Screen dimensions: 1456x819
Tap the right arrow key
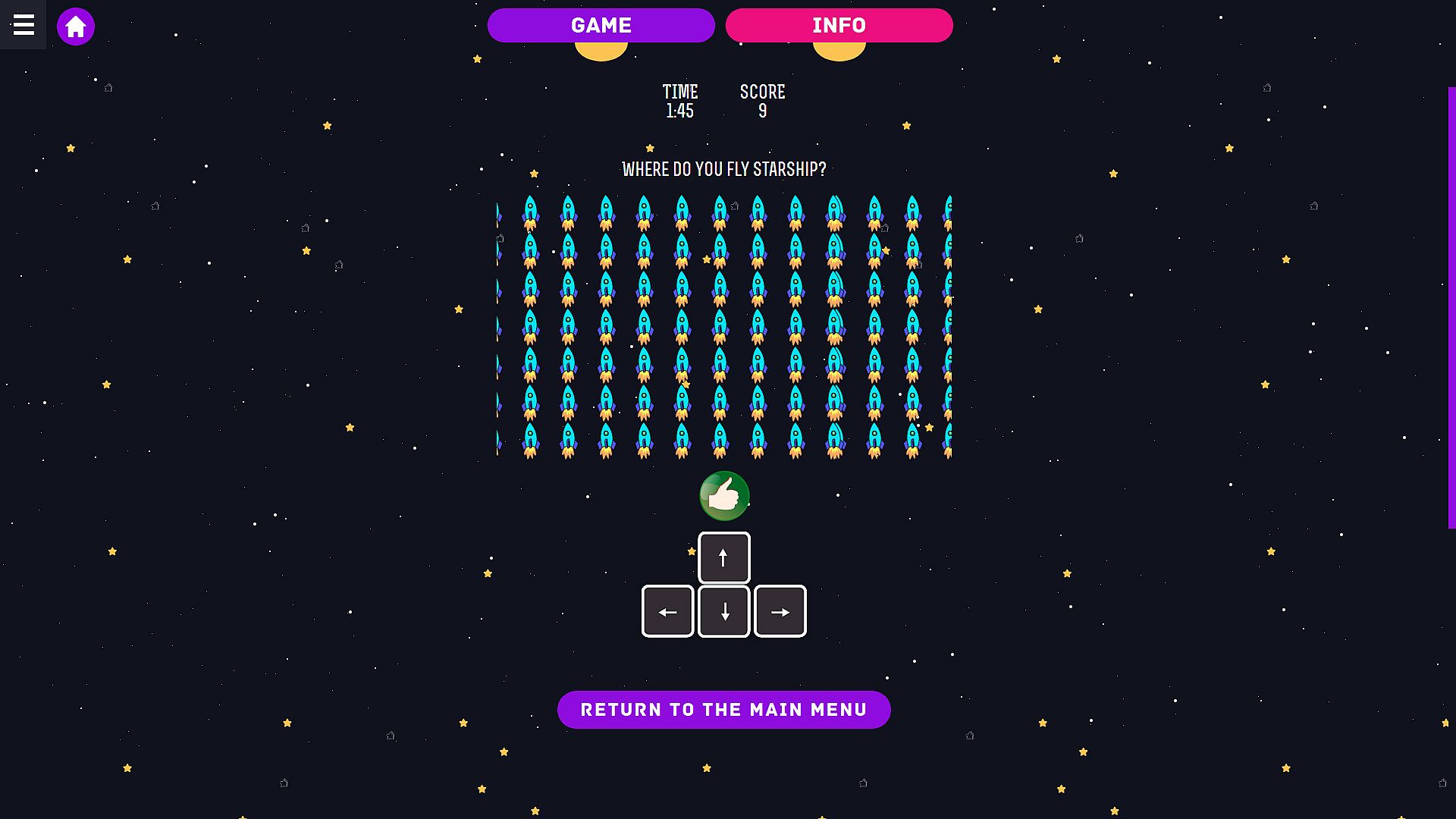point(780,611)
